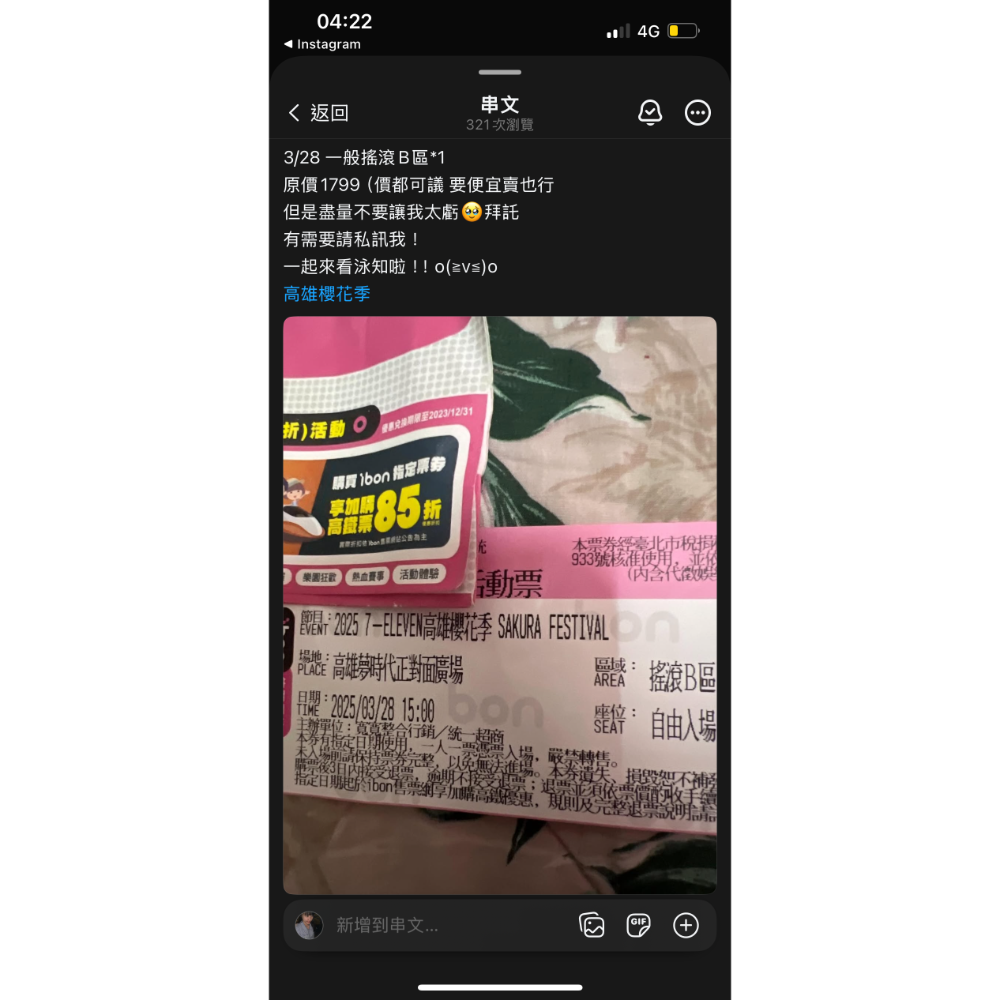1000x1000 pixels.
Task: Open the 高雄櫻花季 topic link
Action: coord(327,294)
